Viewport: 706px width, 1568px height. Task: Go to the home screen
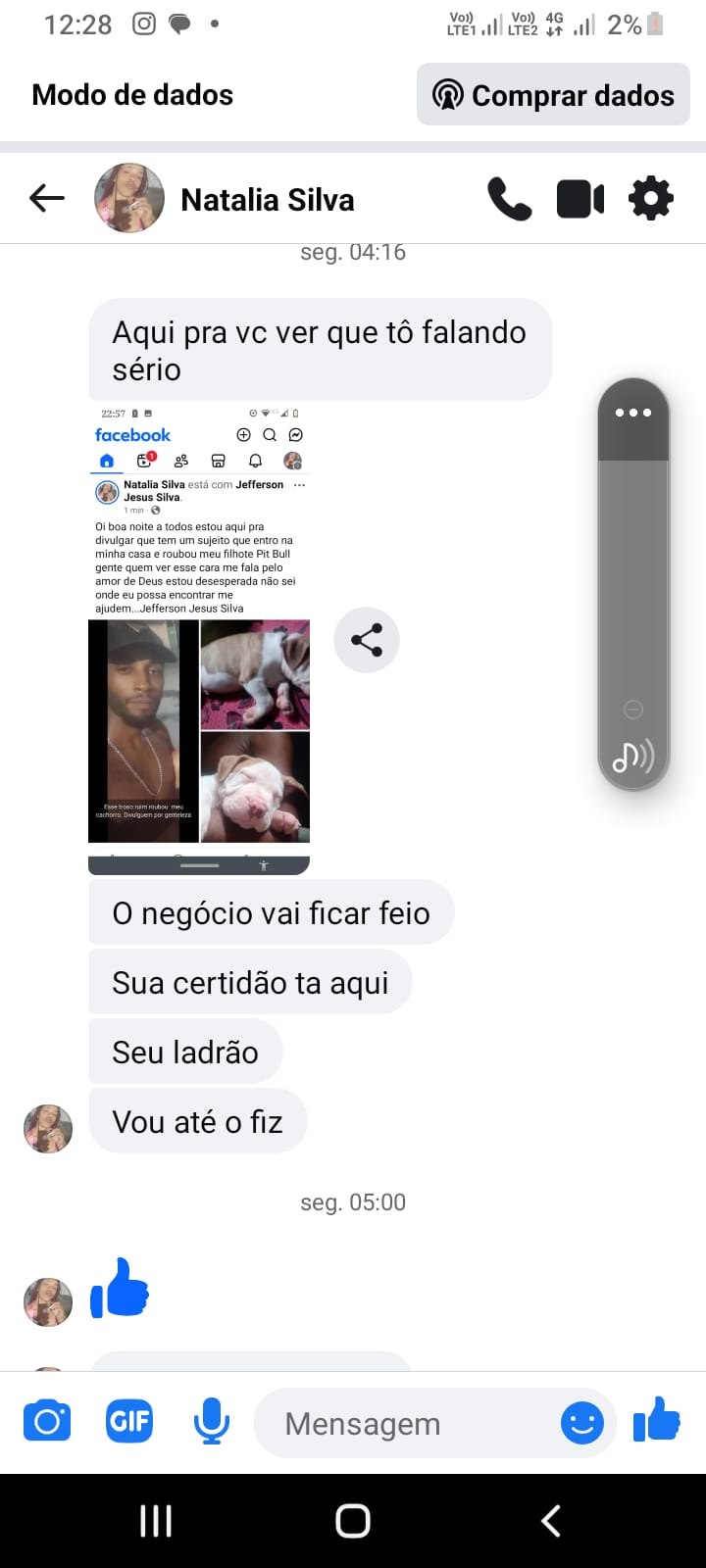(353, 1521)
